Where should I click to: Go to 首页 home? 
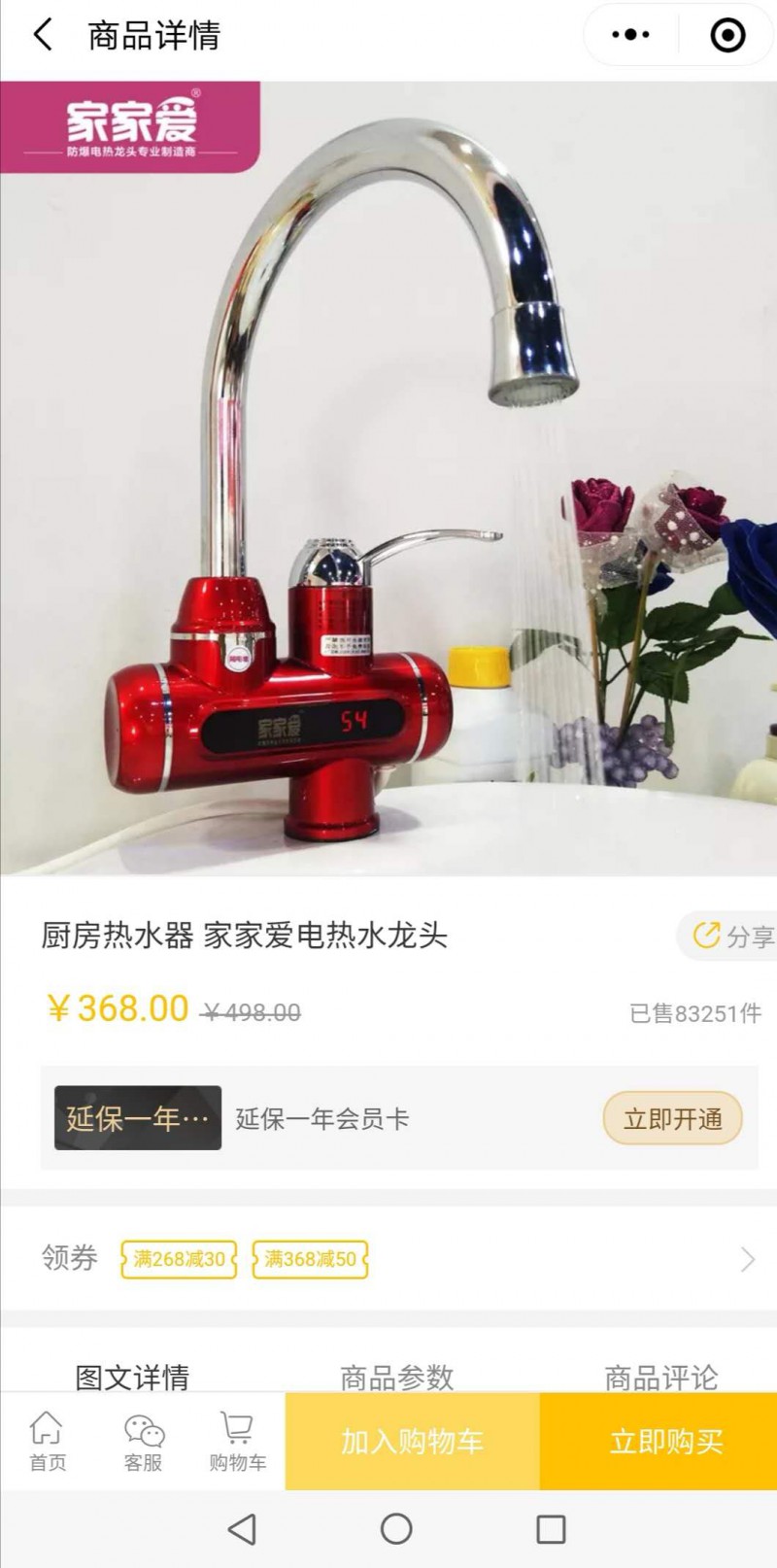[47, 1442]
